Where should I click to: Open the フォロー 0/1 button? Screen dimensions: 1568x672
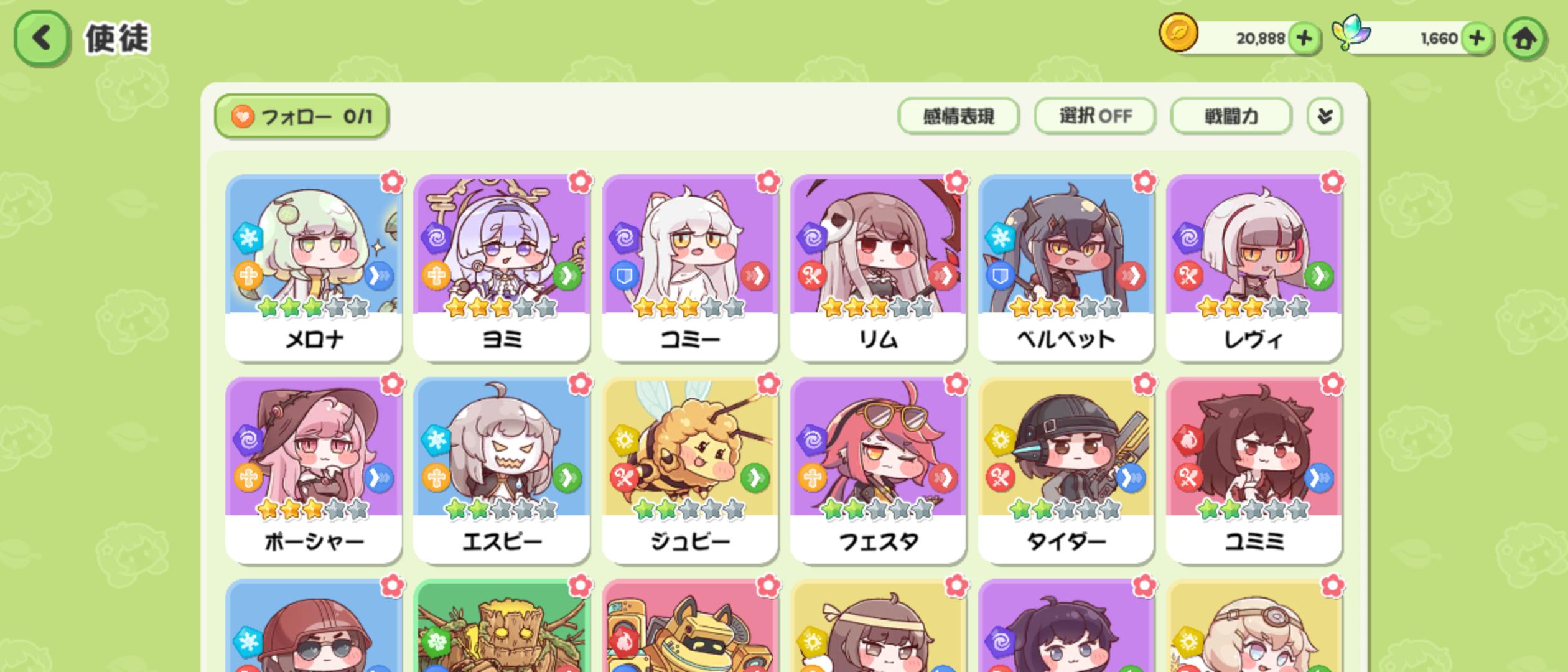[302, 116]
